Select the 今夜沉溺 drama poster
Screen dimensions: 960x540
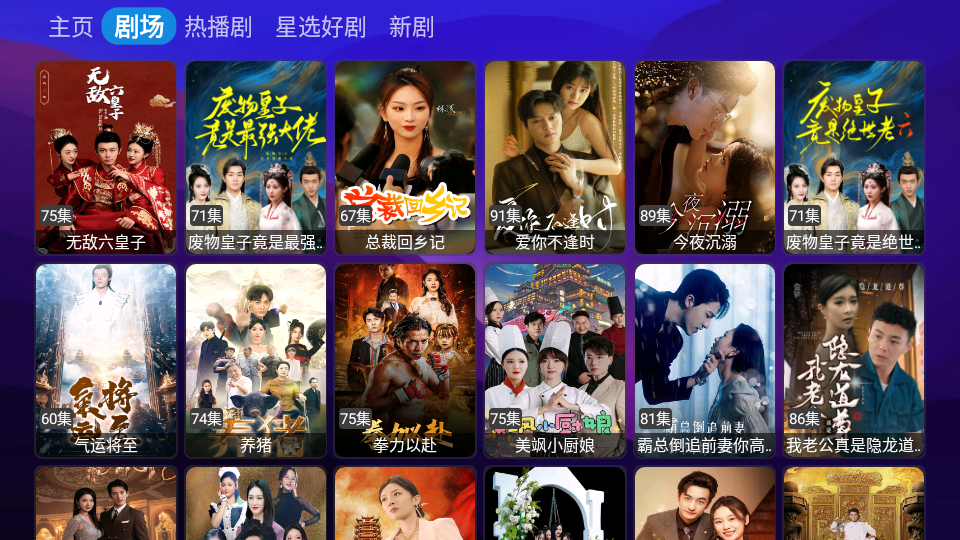tap(705, 157)
